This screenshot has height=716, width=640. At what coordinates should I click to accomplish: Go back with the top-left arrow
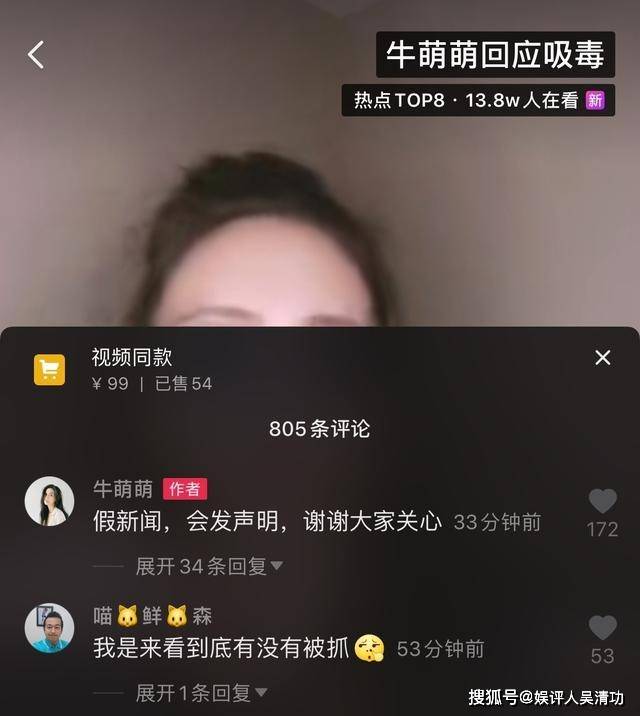coord(36,55)
